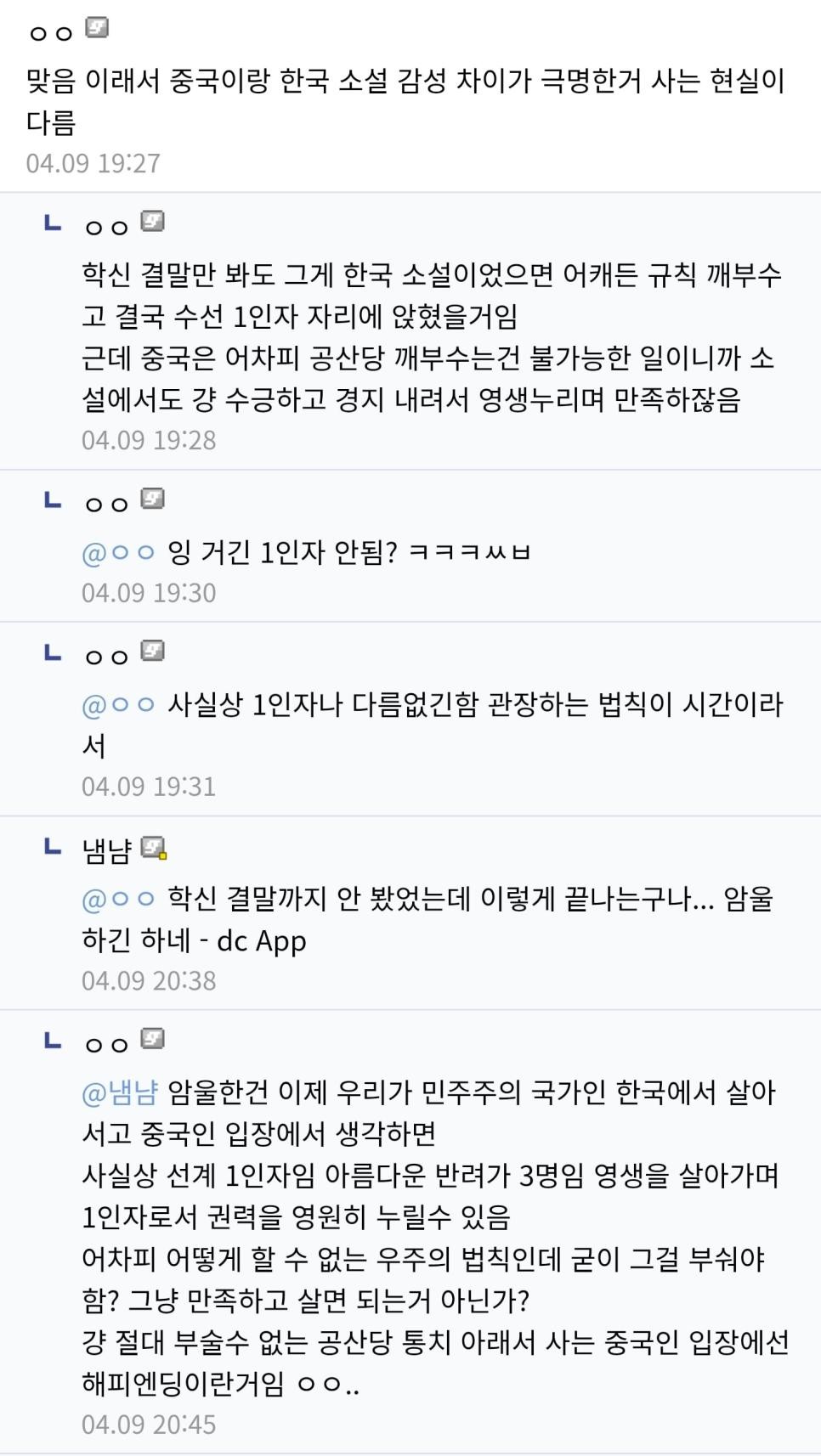Tap the @ㅇㅇ mention in 냠냠's reply
The image size is (821, 1456).
click(118, 899)
